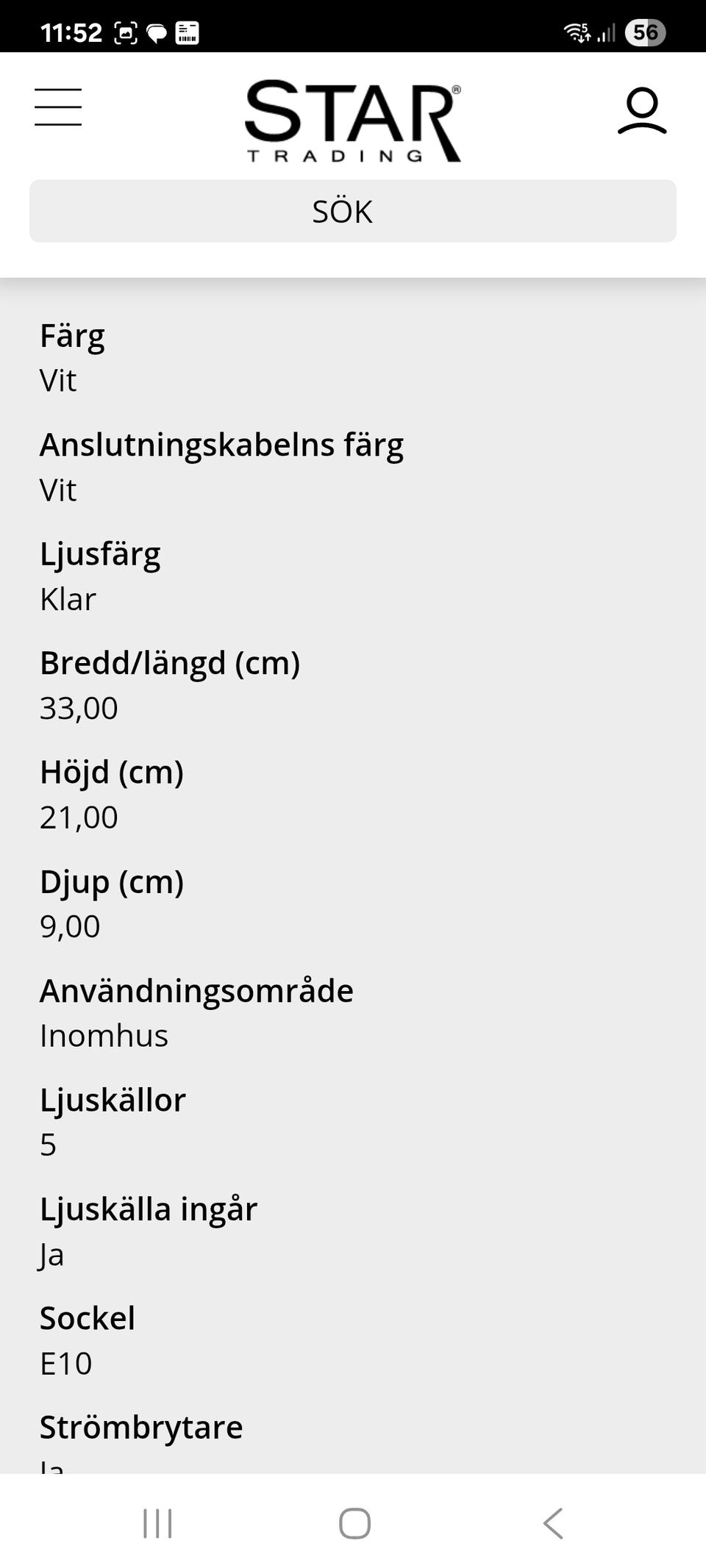
Task: Select the Sockel value E10
Action: (65, 1363)
